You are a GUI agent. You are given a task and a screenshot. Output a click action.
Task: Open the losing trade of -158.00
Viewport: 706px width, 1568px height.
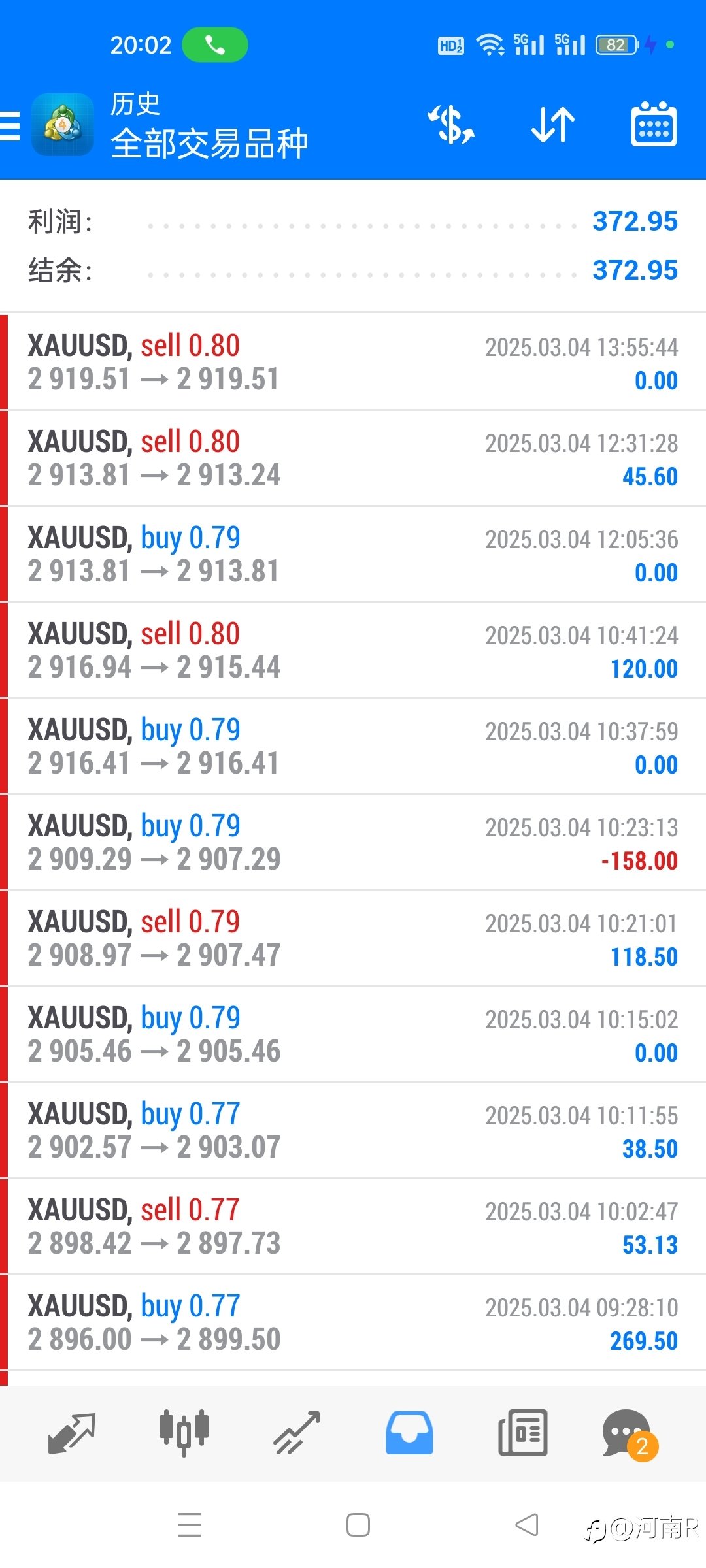tap(353, 843)
